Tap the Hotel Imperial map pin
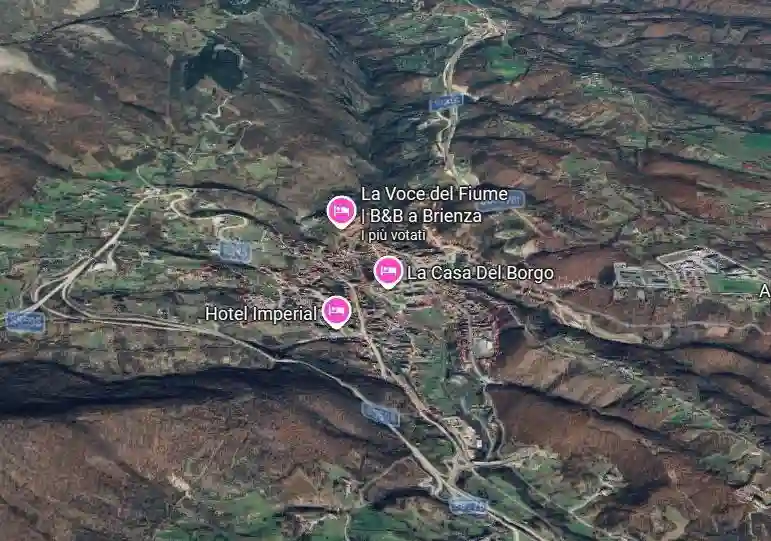771x541 pixels. pos(336,311)
